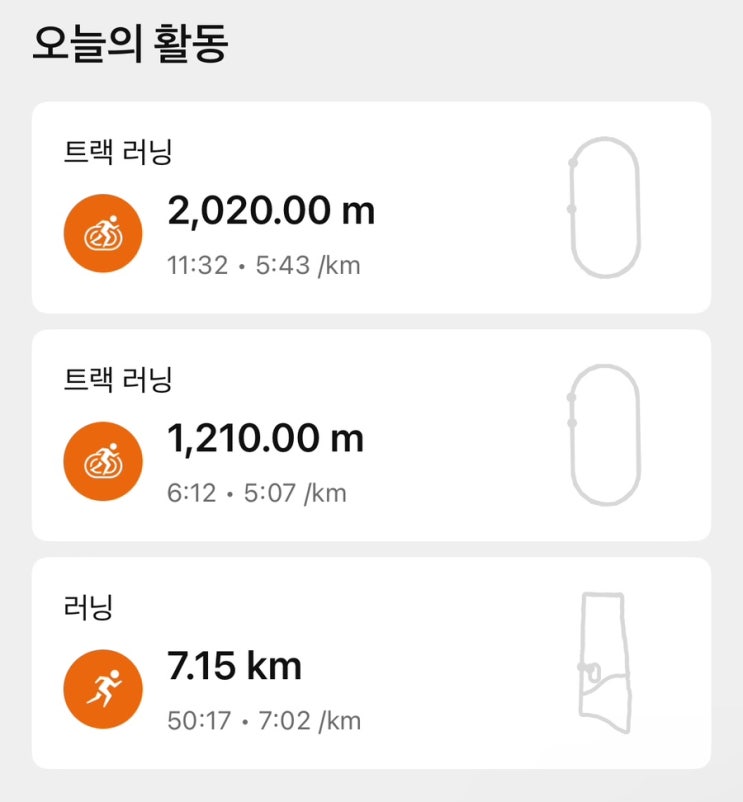Open the 7.15 km running activity
This screenshot has height=802, width=743.
pos(371,663)
